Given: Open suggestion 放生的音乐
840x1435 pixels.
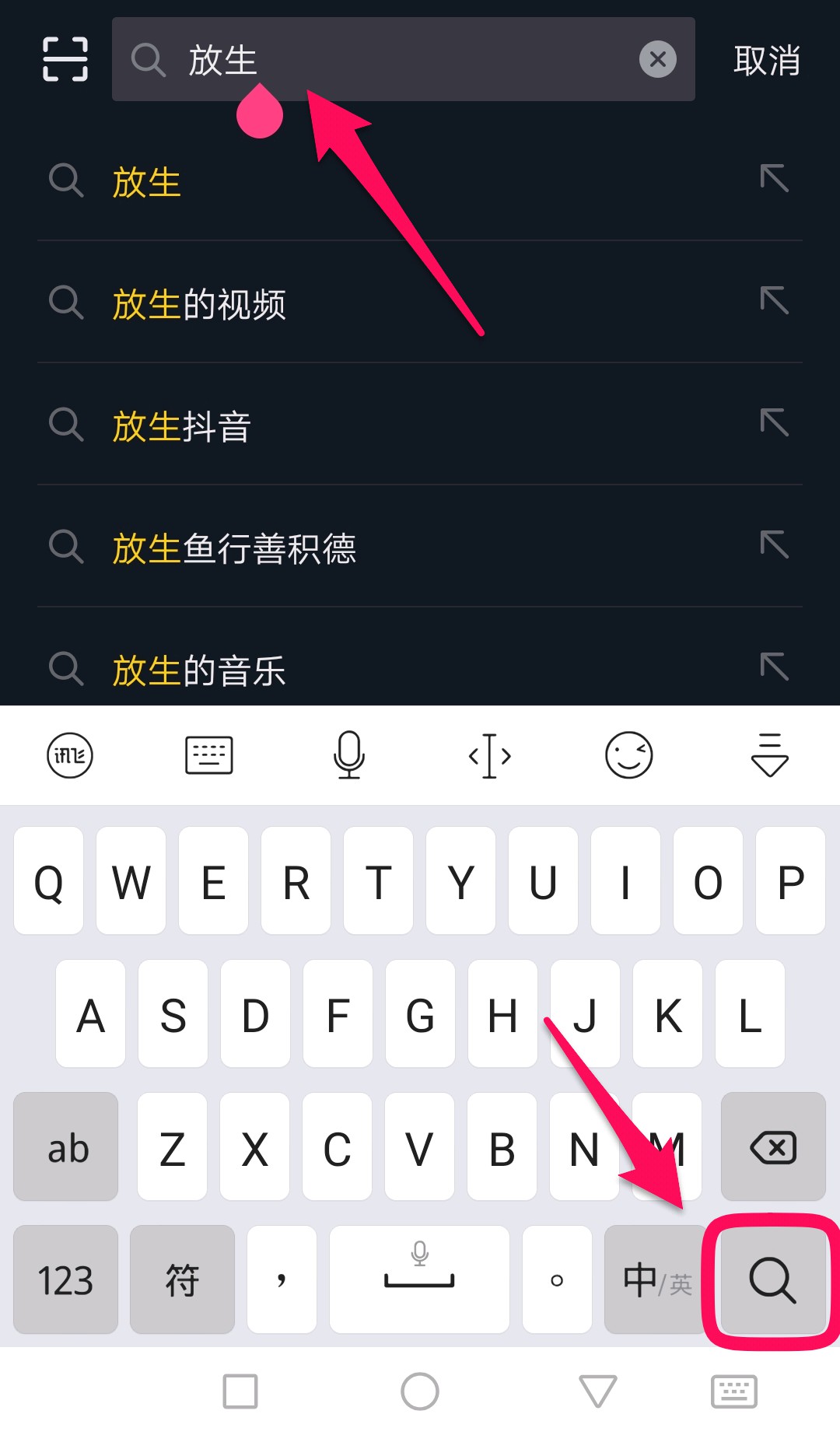Looking at the screenshot, I should pos(198,670).
